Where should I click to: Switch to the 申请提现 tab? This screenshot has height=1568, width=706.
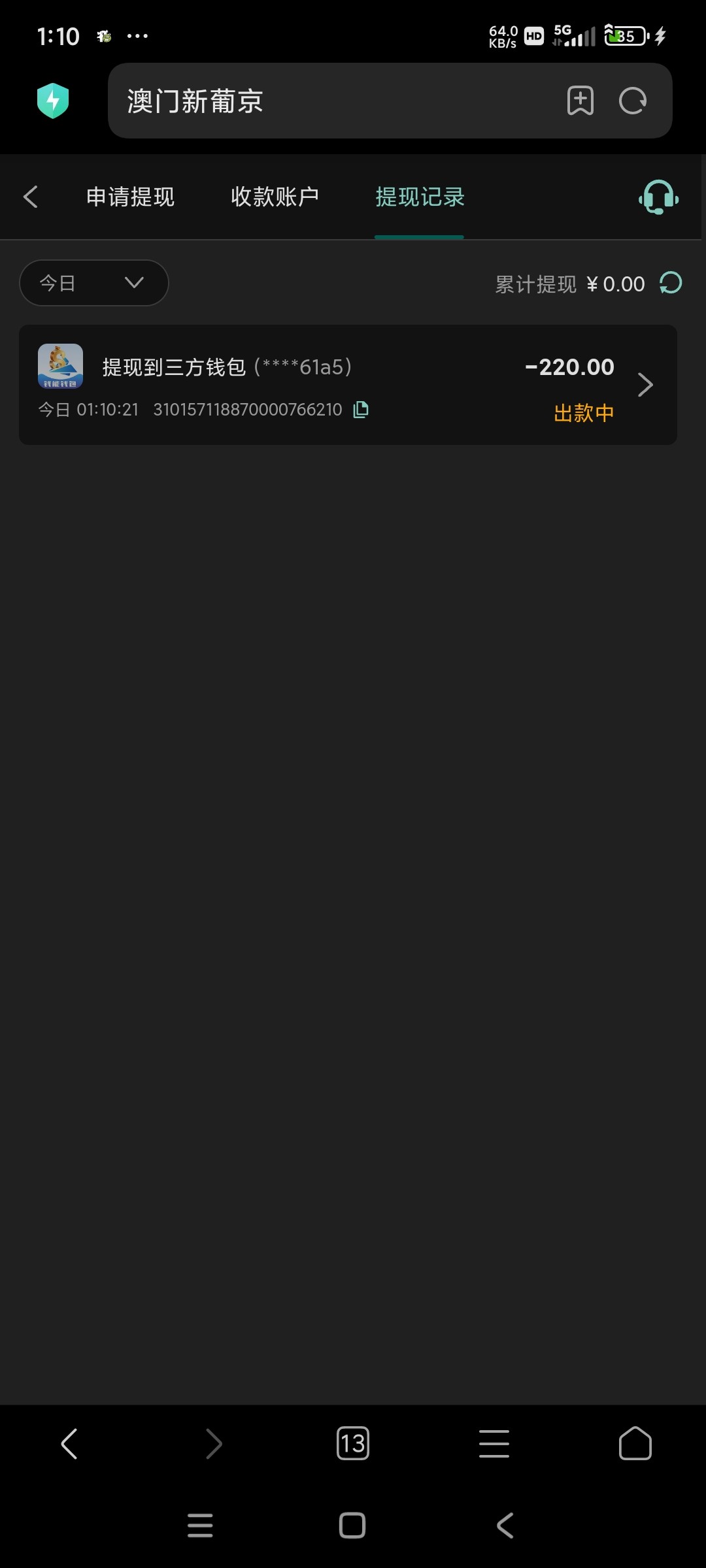point(131,197)
